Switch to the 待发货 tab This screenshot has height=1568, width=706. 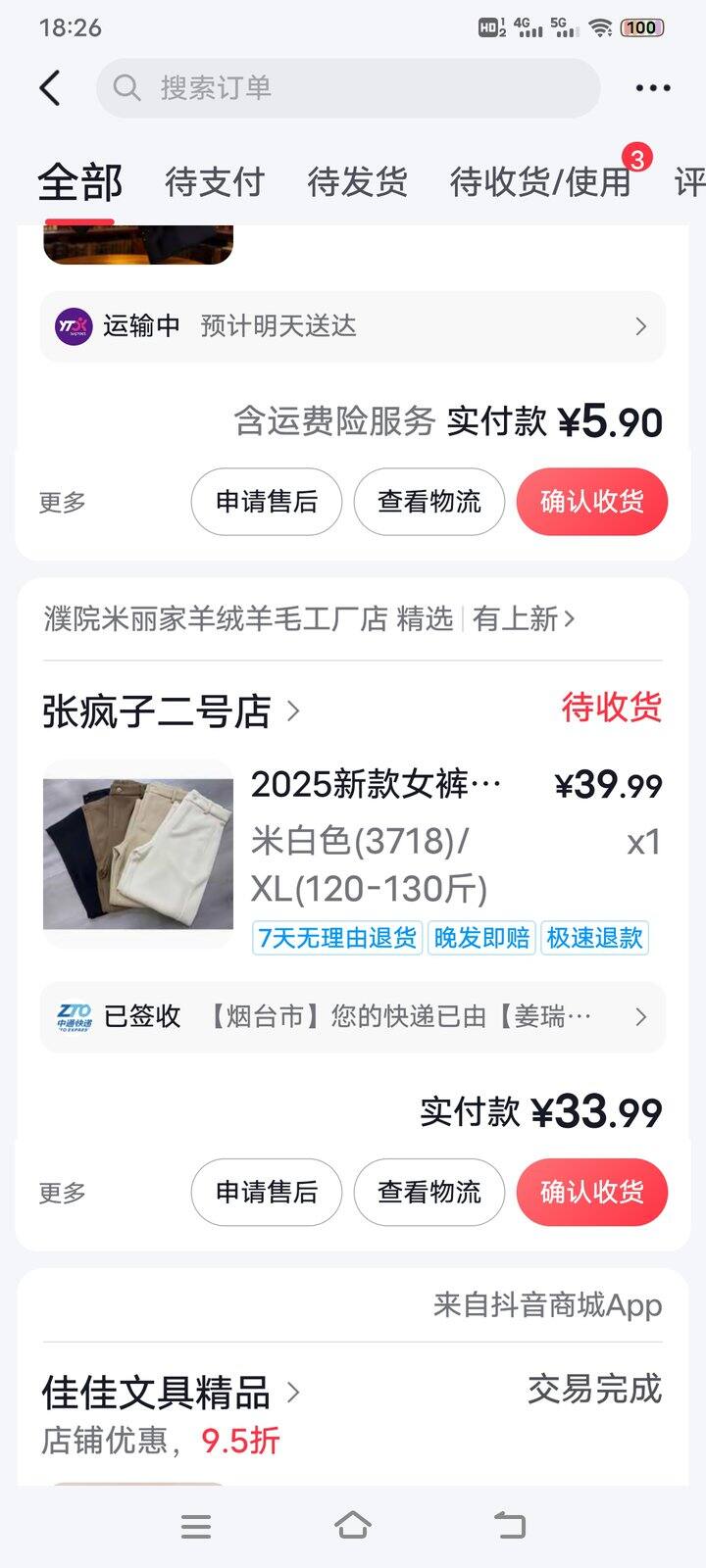click(357, 182)
